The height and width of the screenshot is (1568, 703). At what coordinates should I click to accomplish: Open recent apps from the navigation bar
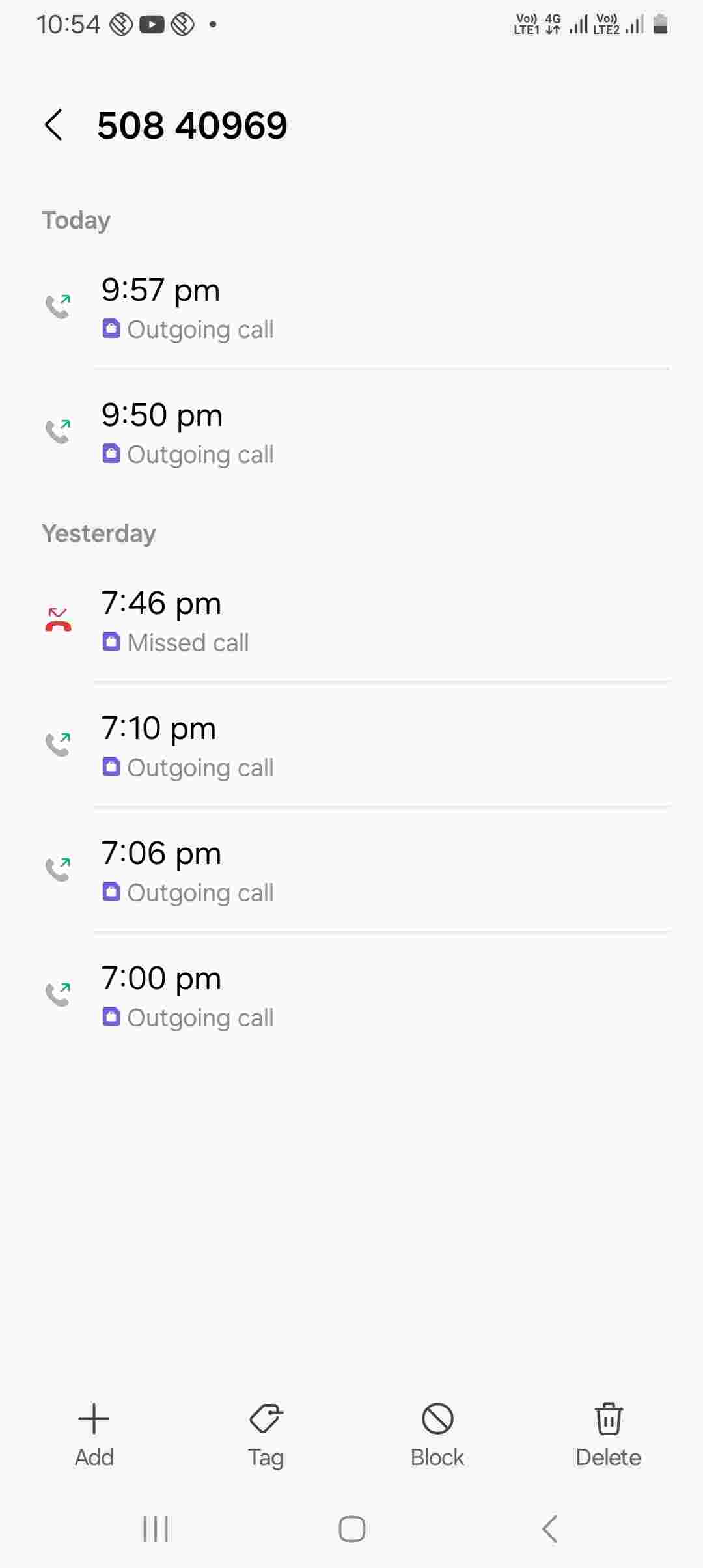tap(156, 1529)
